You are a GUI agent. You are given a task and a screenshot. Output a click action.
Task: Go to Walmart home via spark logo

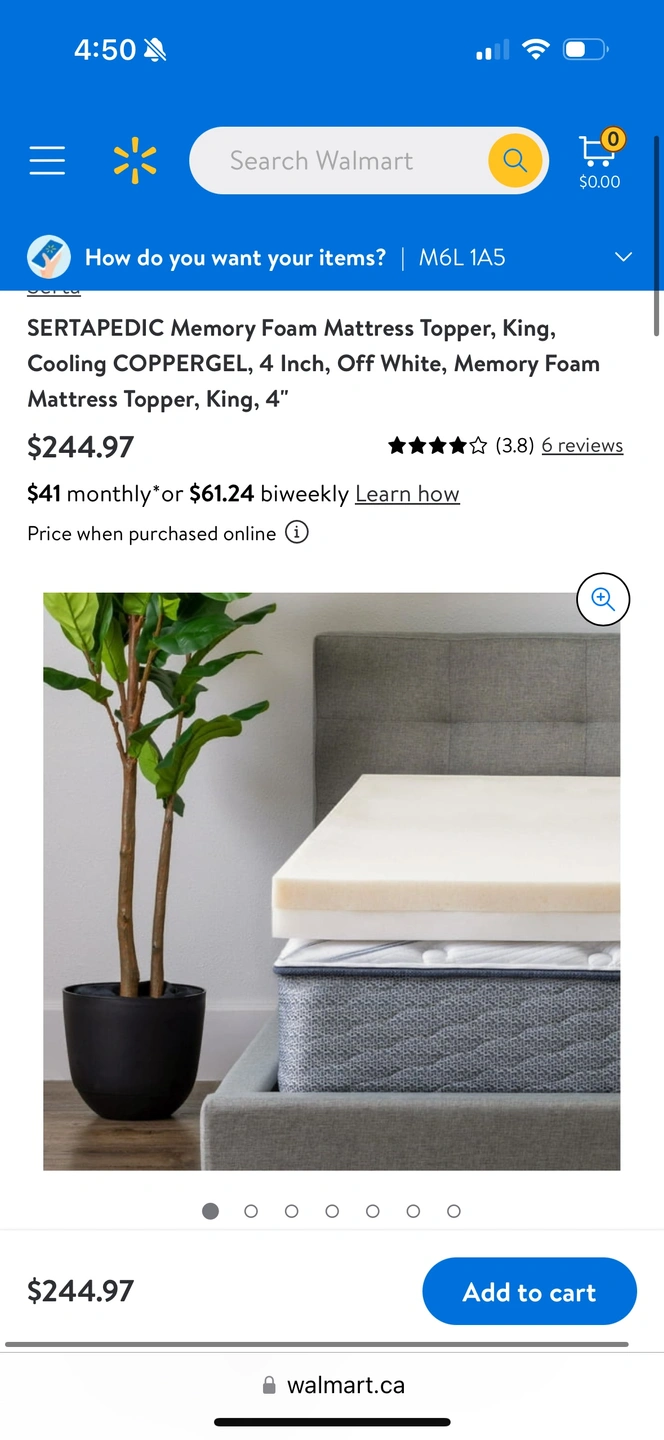point(135,161)
